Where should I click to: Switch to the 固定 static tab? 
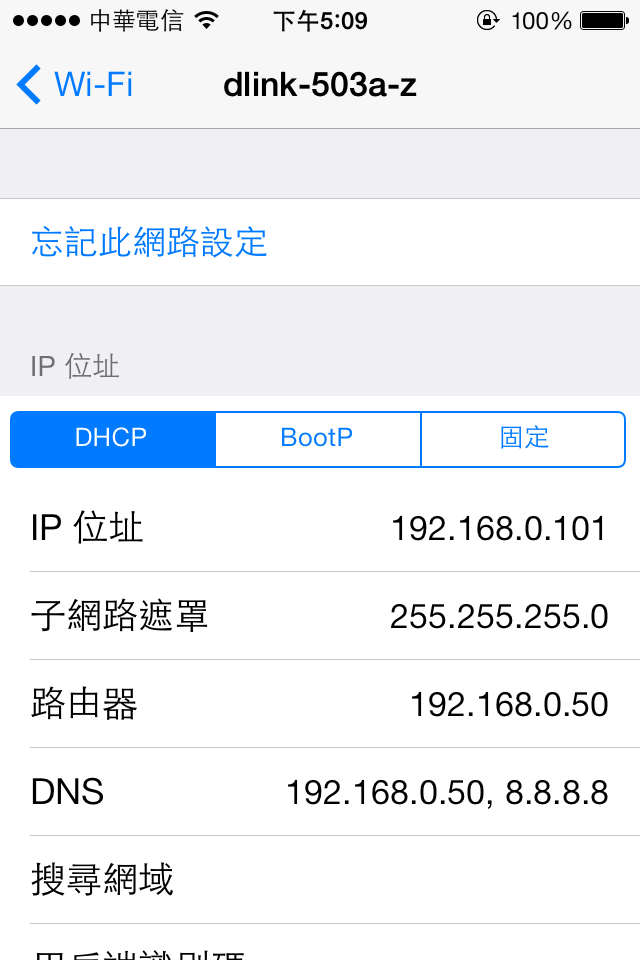524,438
